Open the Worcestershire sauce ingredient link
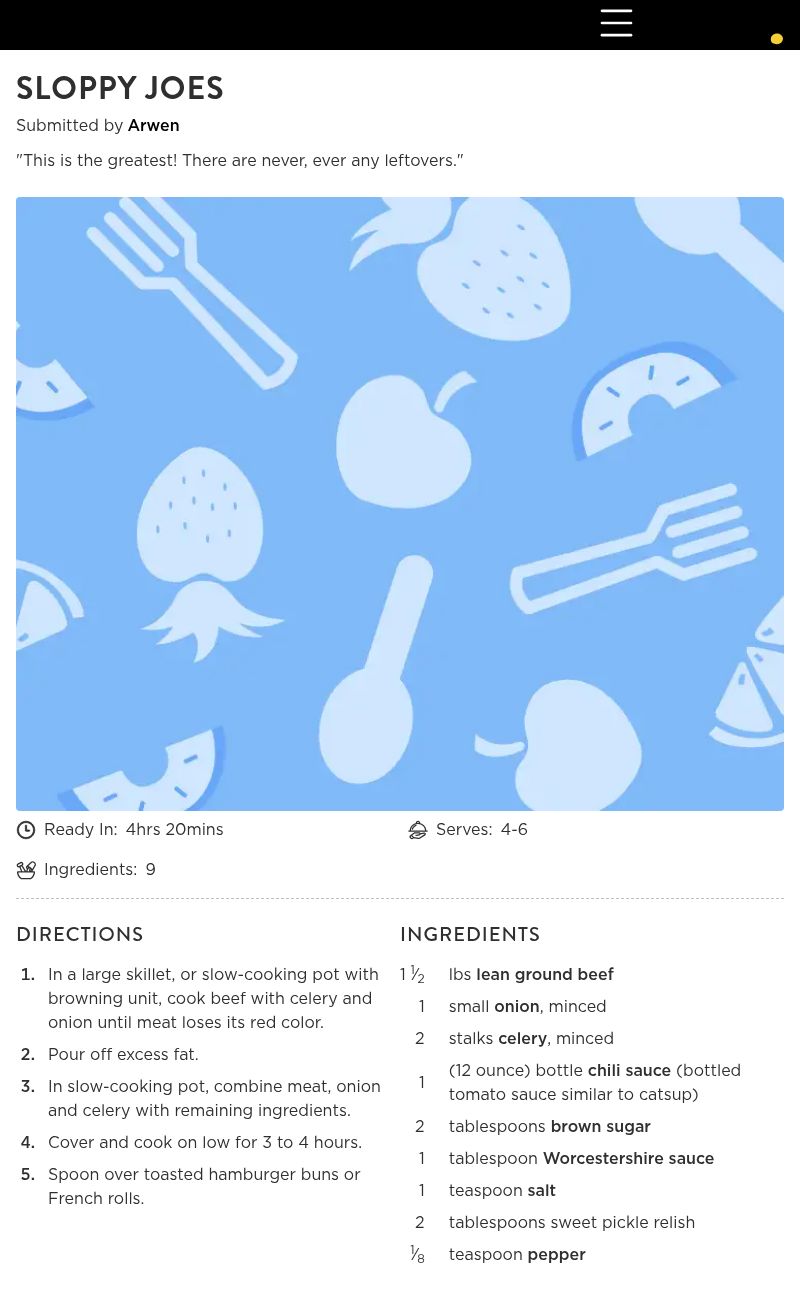This screenshot has height=1291, width=800. point(628,1159)
